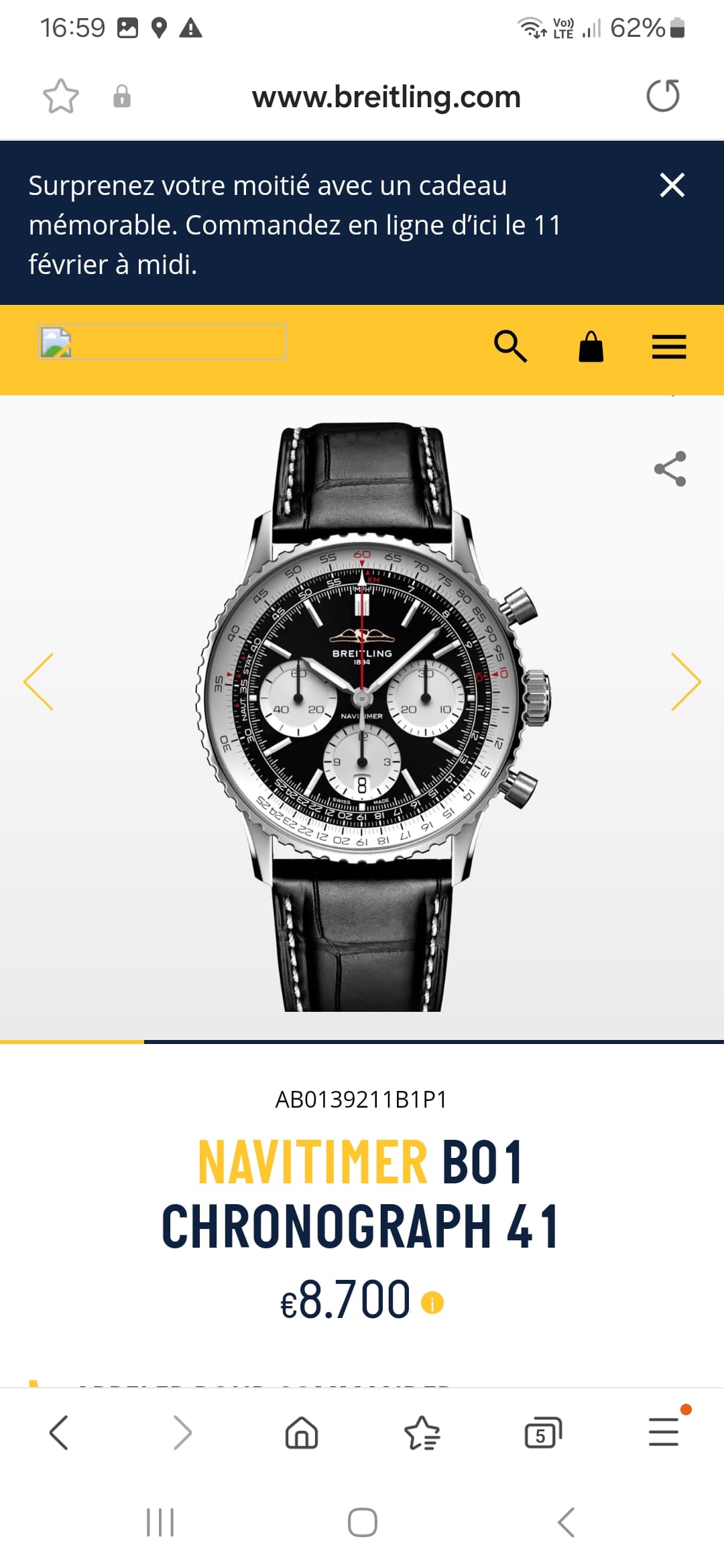Reload the Breitling page
This screenshot has width=724, height=1568.
pyautogui.click(x=663, y=96)
